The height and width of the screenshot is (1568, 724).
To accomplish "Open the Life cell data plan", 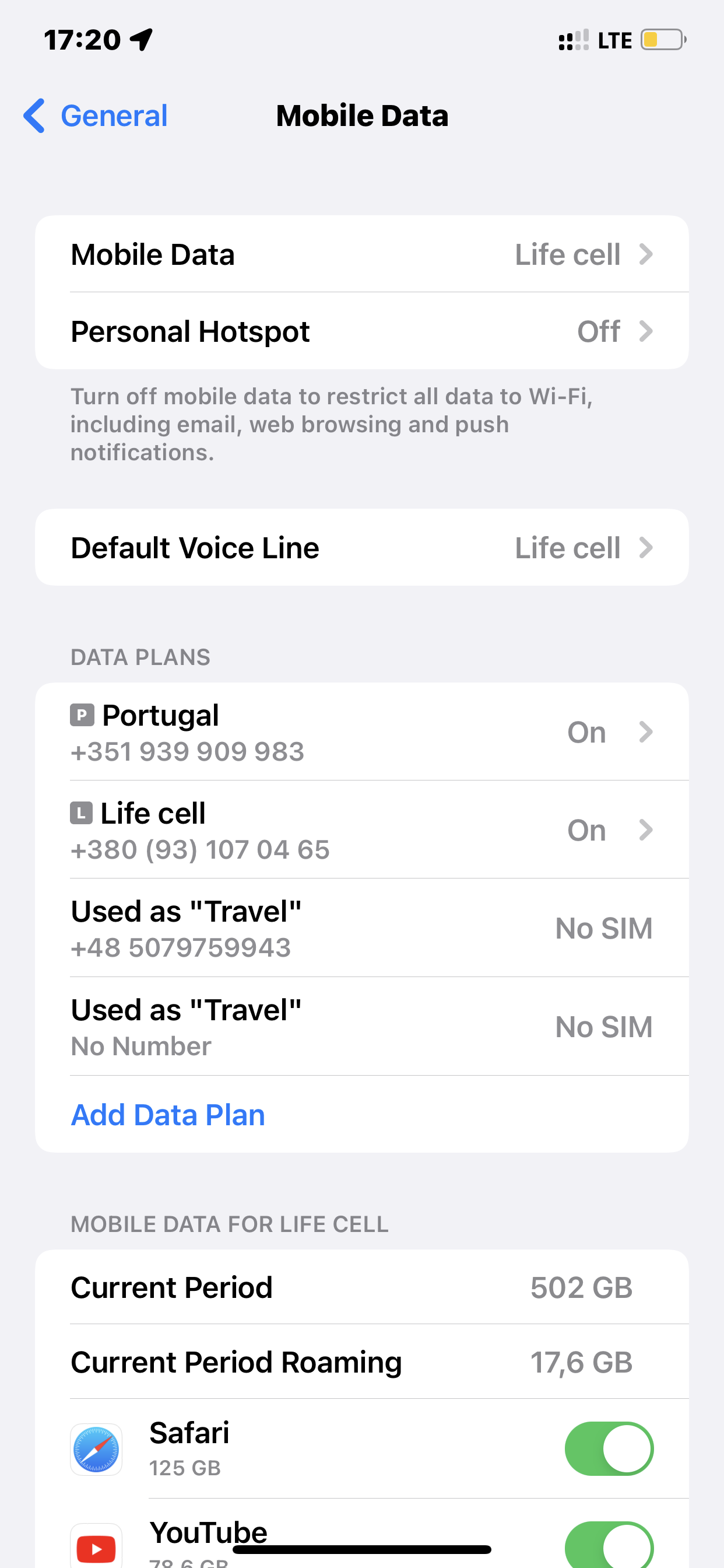I will point(361,830).
